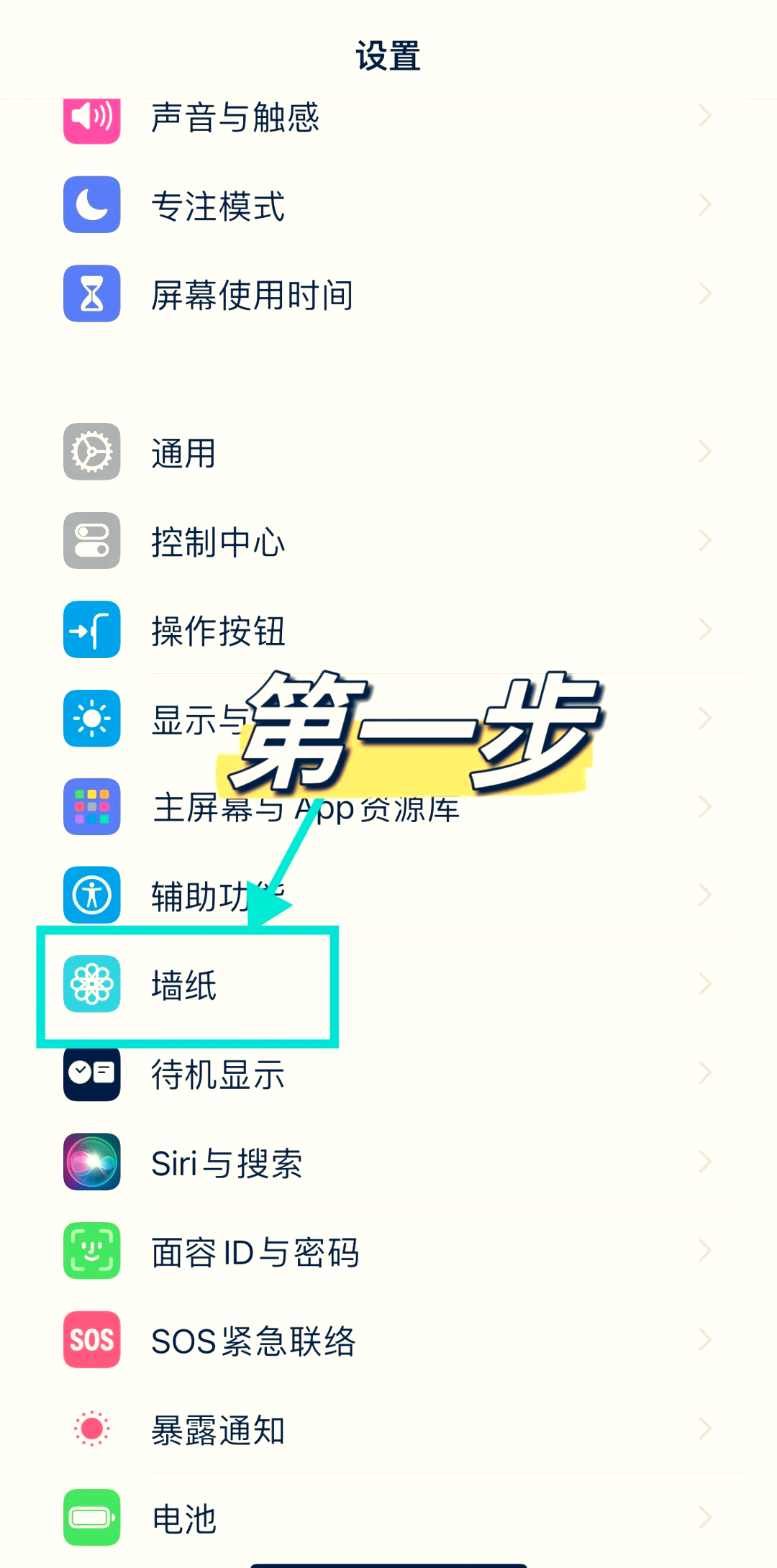Screen dimensions: 777x1568
Task: Open 屏幕使用时间 row
Action: [x=252, y=295]
